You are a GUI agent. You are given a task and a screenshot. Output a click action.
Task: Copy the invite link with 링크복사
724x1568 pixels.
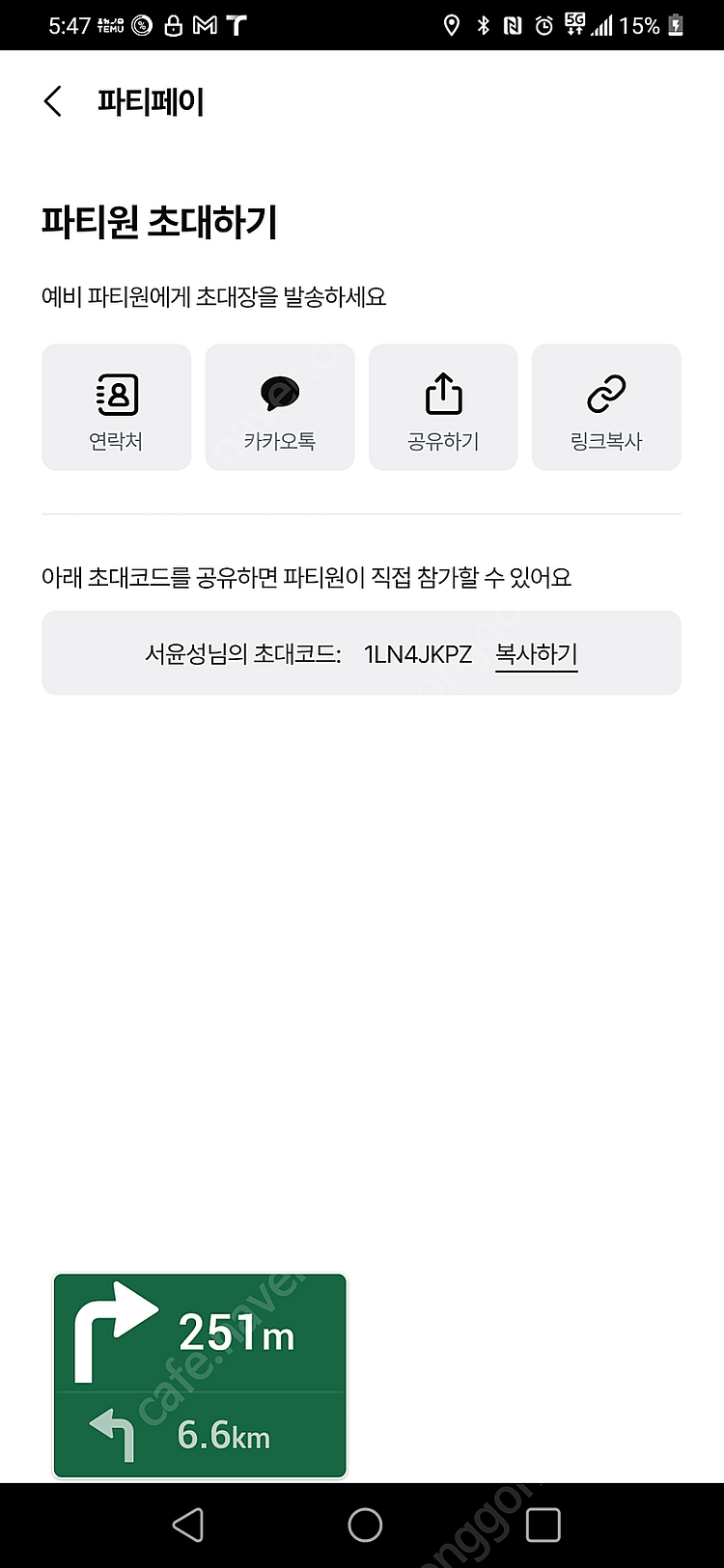(606, 407)
